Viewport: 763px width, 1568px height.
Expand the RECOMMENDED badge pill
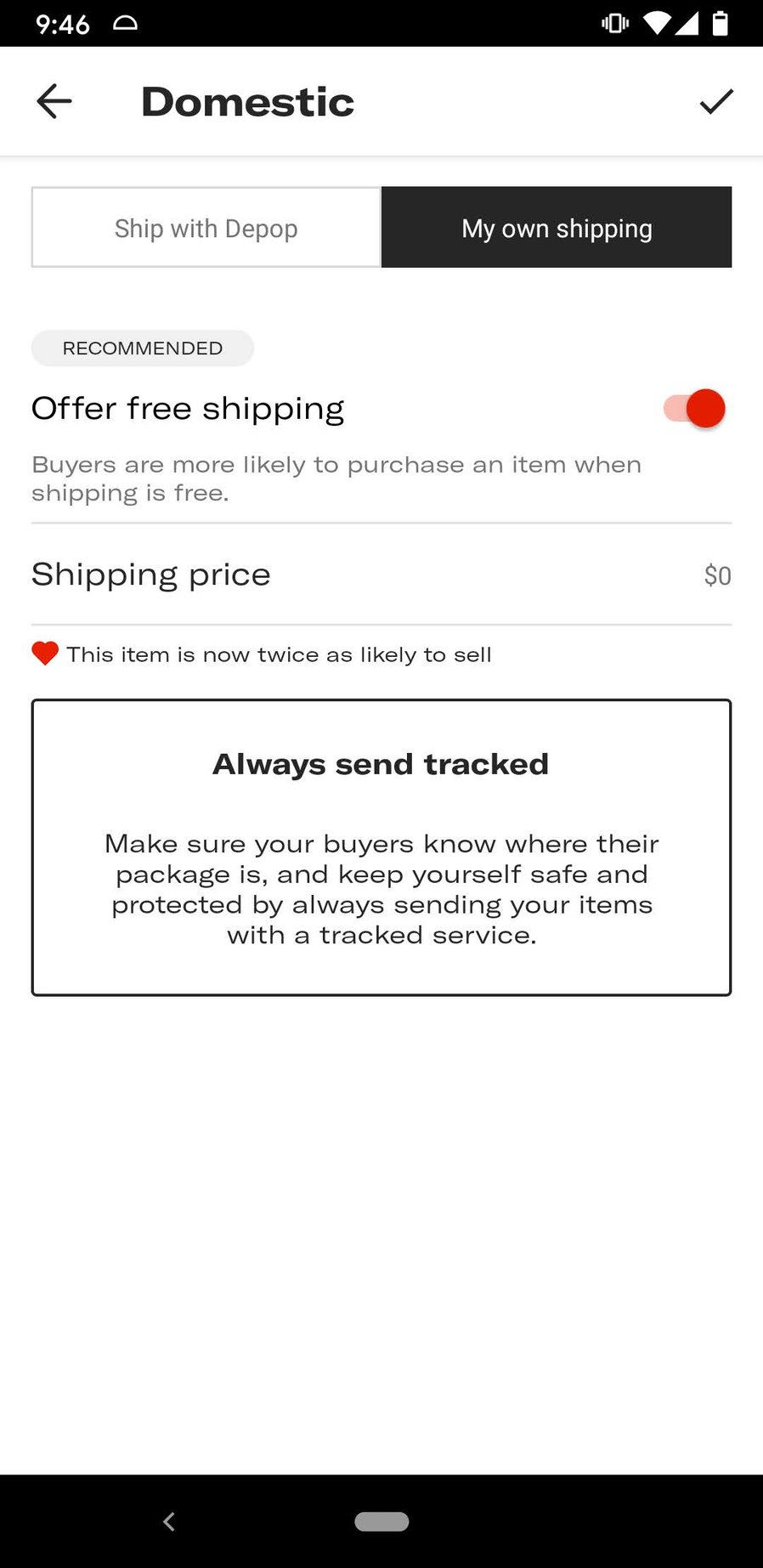pyautogui.click(x=142, y=348)
